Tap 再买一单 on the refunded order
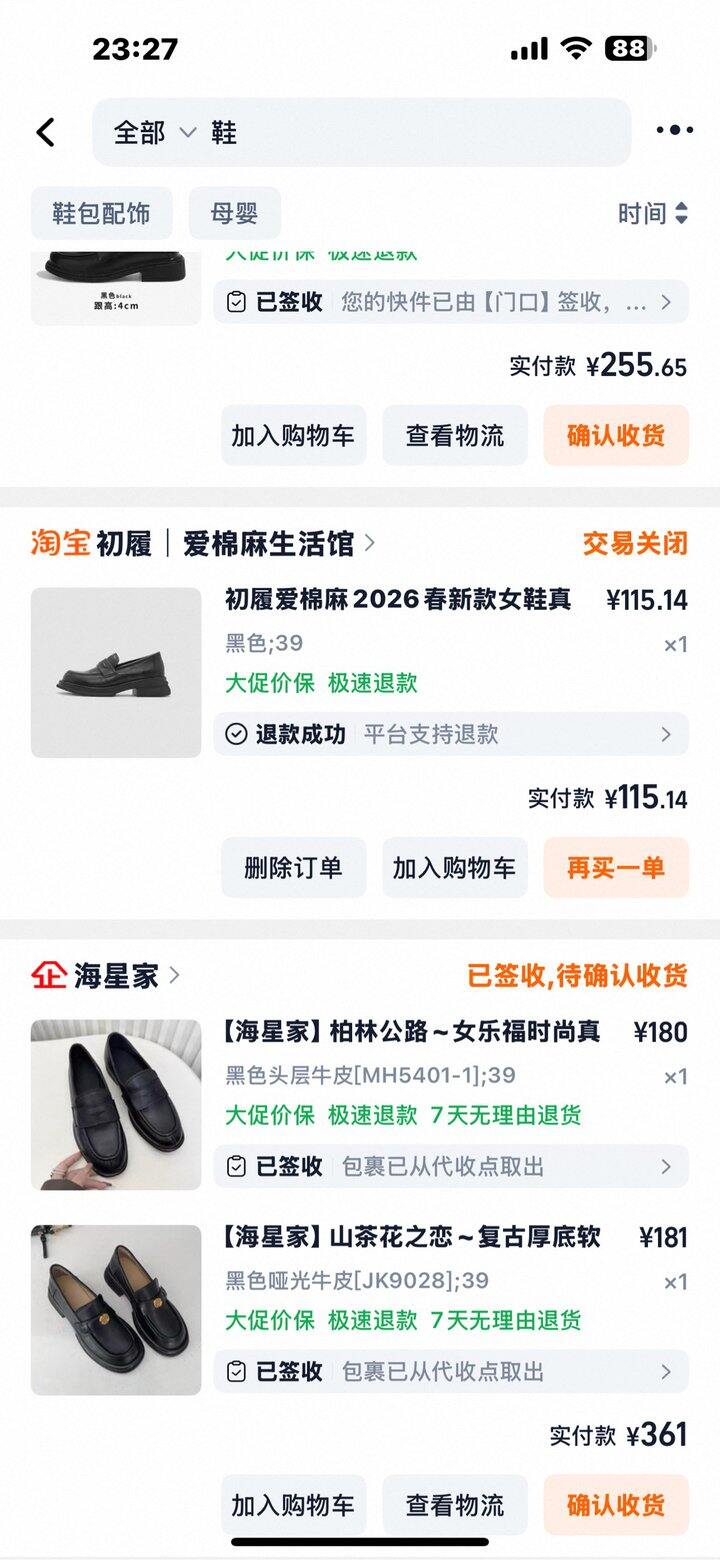Image resolution: width=720 pixels, height=1560 pixels. (616, 868)
